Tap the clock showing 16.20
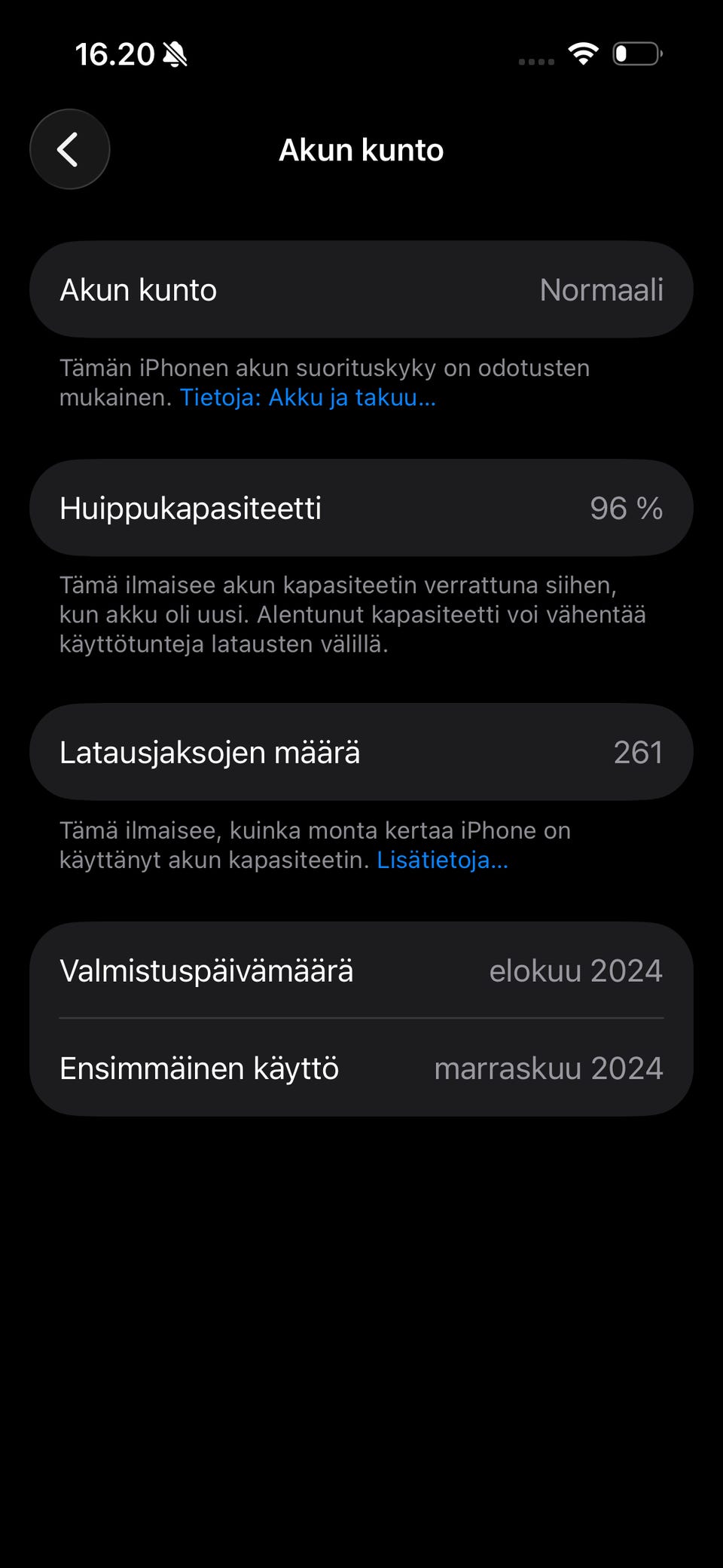This screenshot has height=1568, width=723. pos(116,53)
